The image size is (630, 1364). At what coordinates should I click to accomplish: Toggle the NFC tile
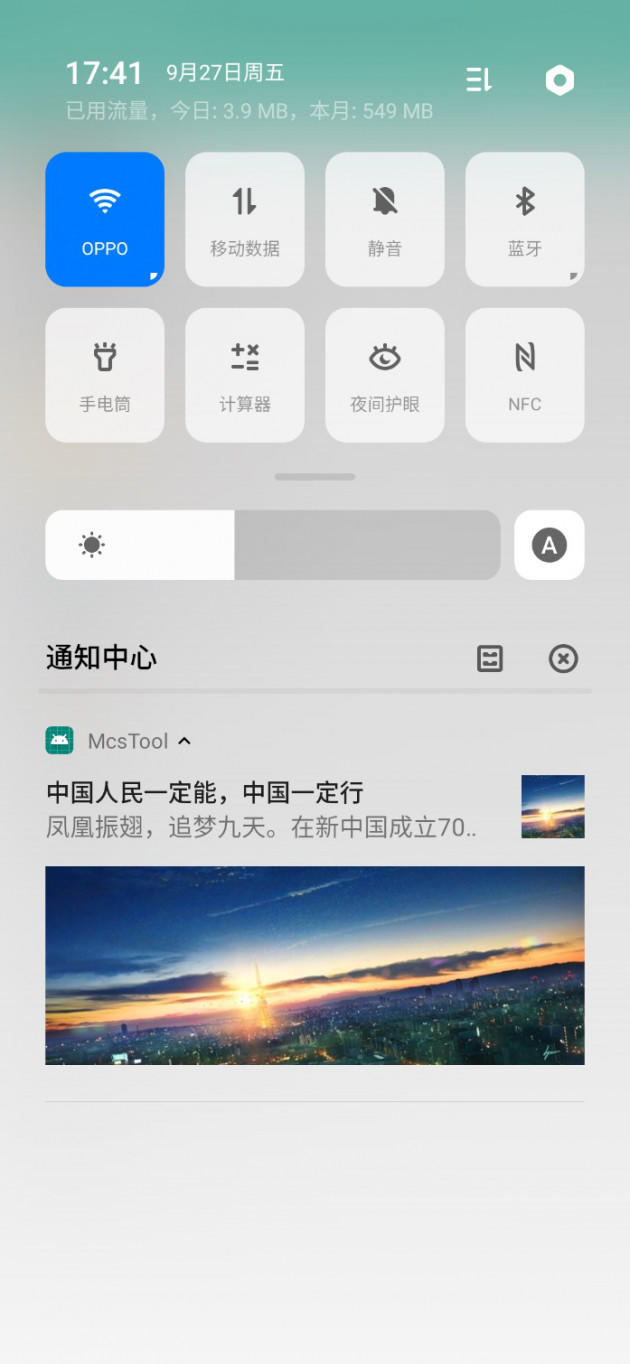525,375
